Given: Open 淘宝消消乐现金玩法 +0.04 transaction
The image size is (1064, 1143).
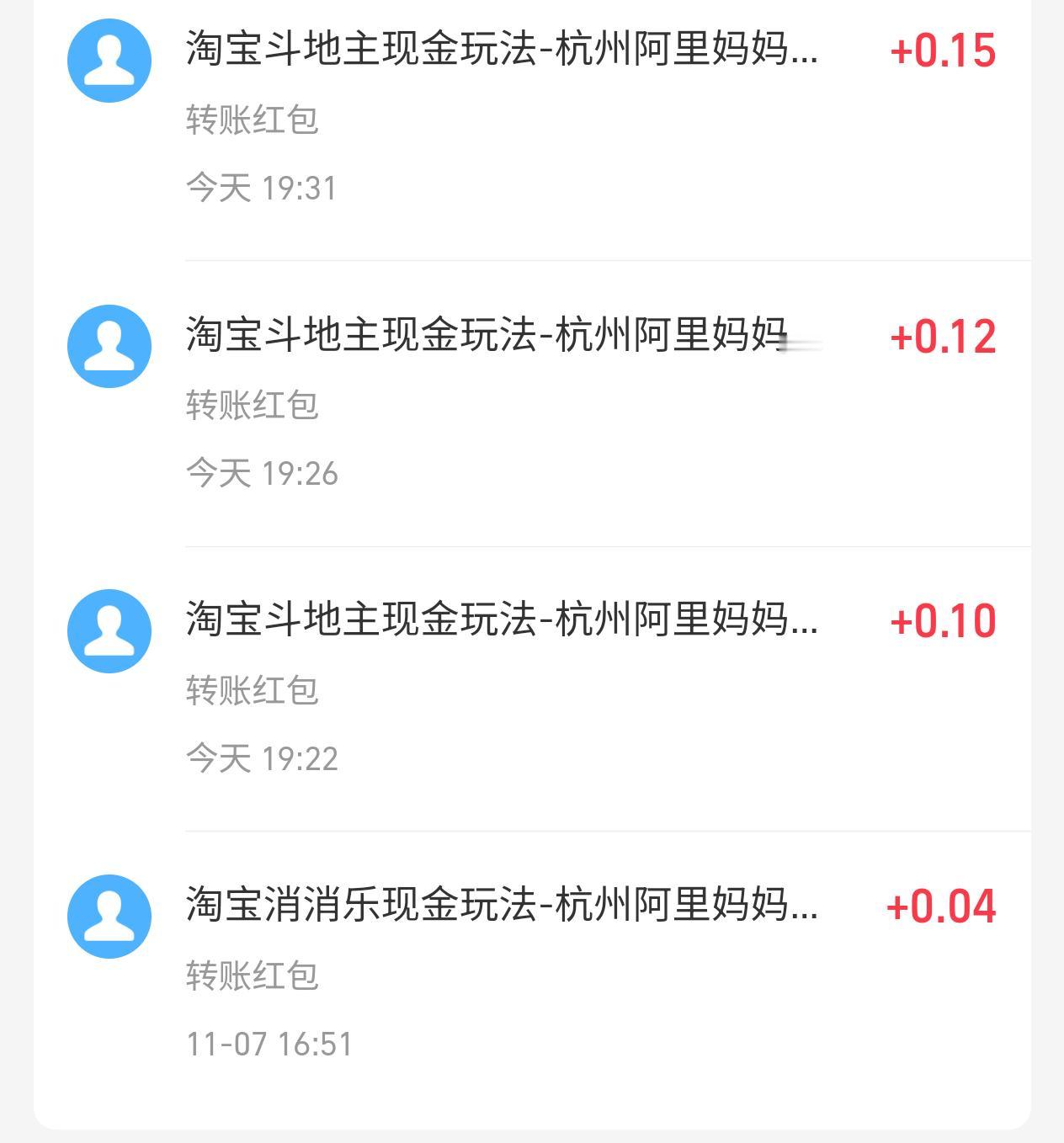Looking at the screenshot, I should [x=530, y=974].
